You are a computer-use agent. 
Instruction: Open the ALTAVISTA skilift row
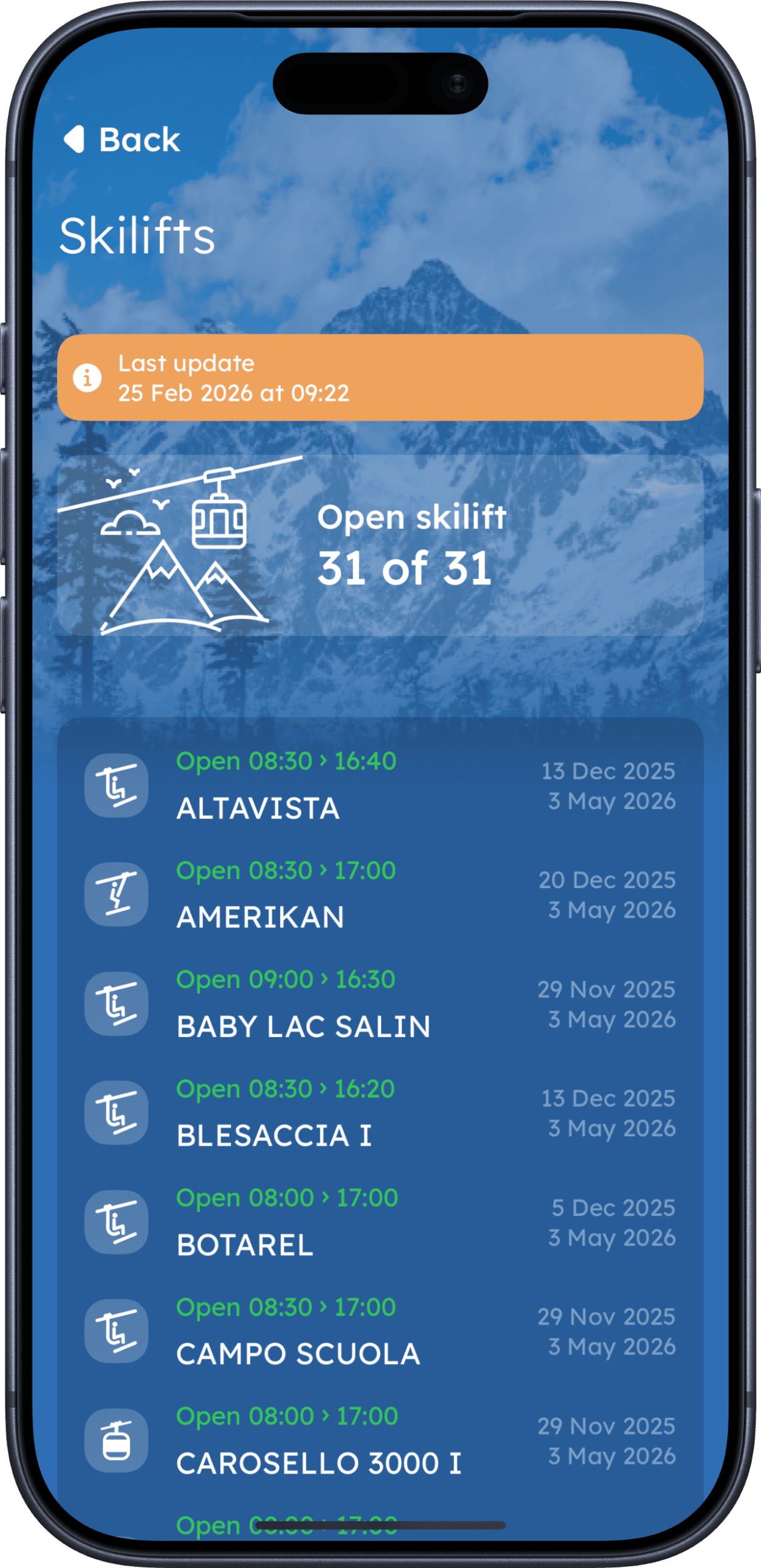(380, 786)
